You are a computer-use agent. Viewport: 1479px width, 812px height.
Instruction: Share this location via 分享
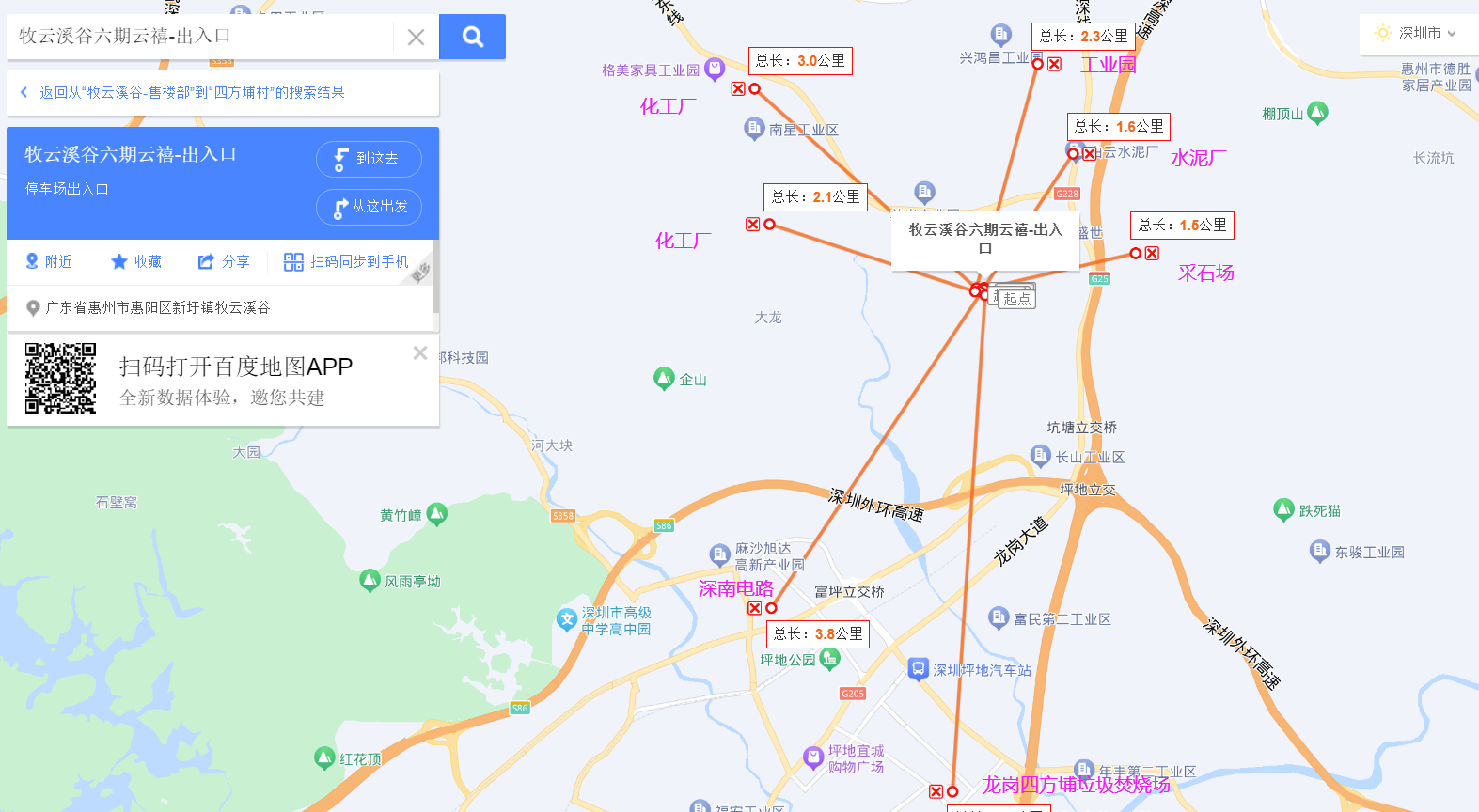[x=224, y=261]
